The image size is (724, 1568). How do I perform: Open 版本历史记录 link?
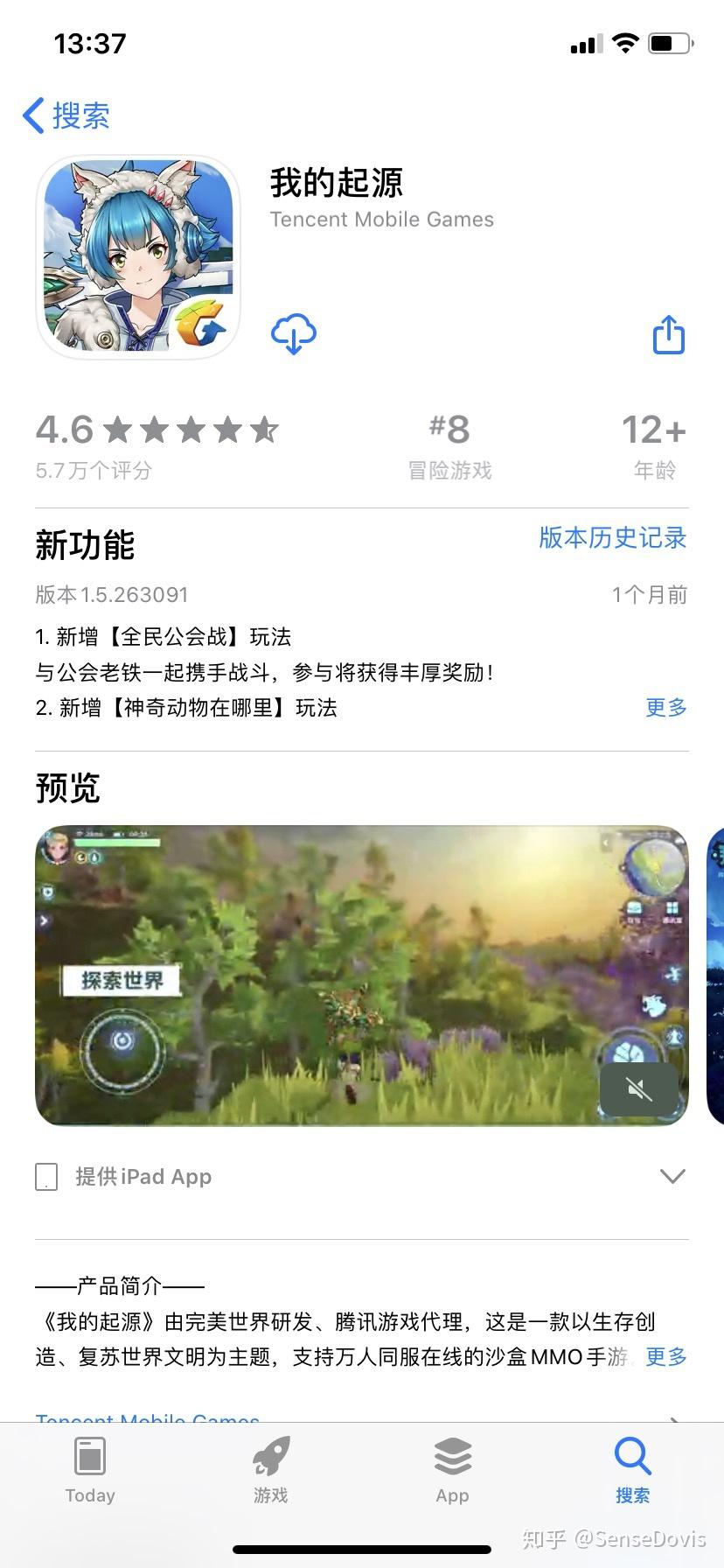tap(612, 537)
